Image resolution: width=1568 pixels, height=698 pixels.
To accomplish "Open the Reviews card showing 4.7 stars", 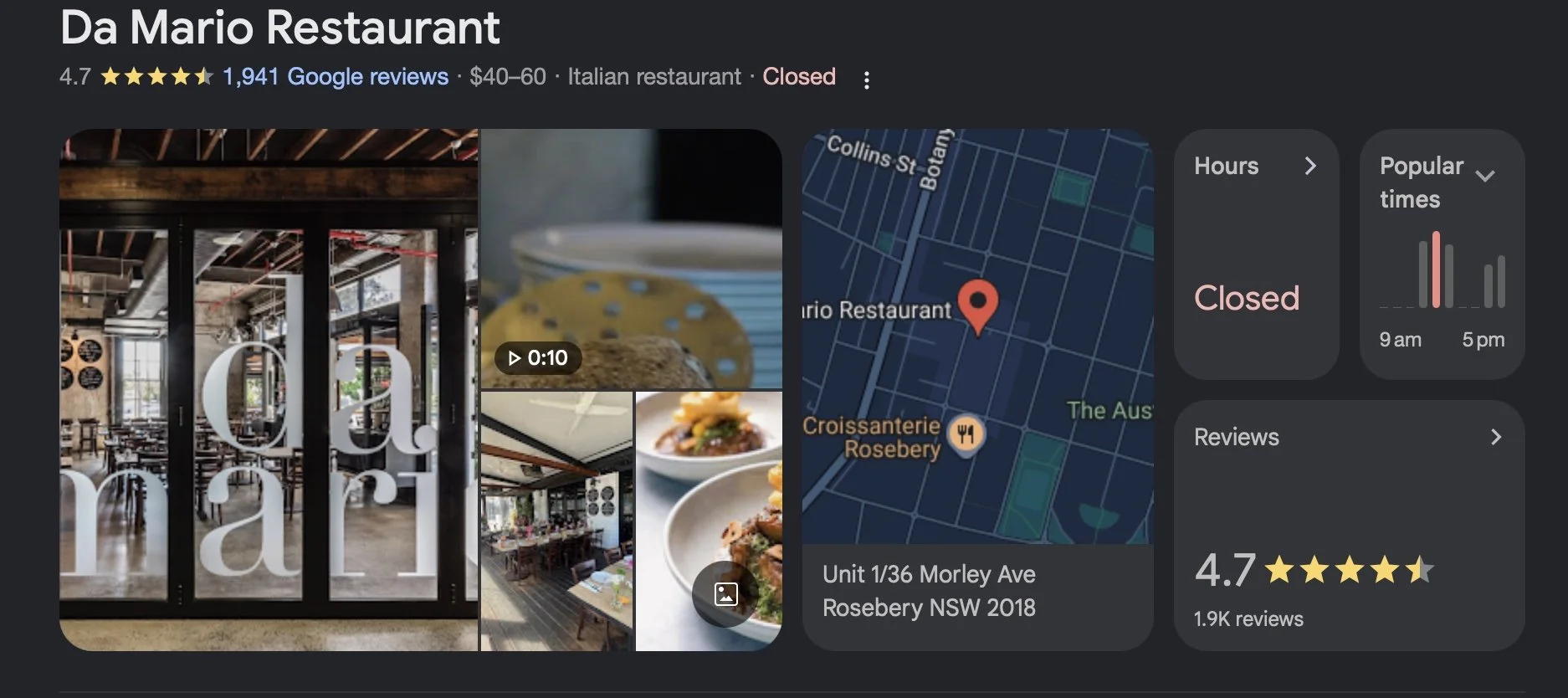I will (1349, 526).
